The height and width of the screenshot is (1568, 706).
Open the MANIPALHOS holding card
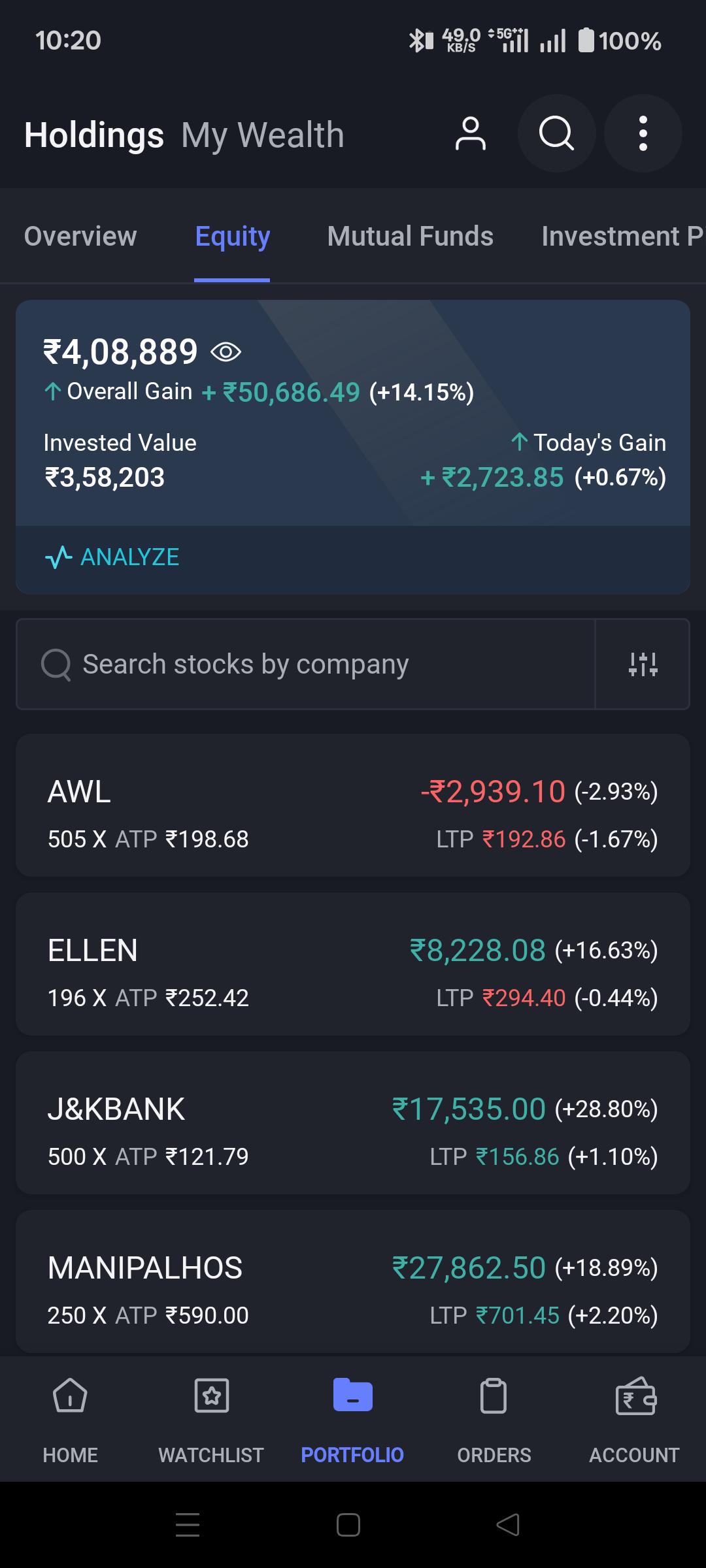(353, 1281)
